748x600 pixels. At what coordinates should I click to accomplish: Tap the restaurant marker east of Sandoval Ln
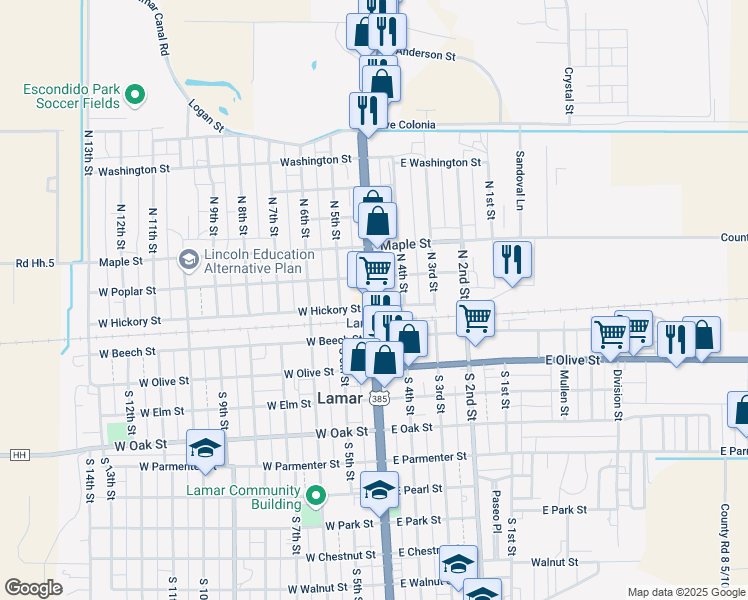point(512,261)
